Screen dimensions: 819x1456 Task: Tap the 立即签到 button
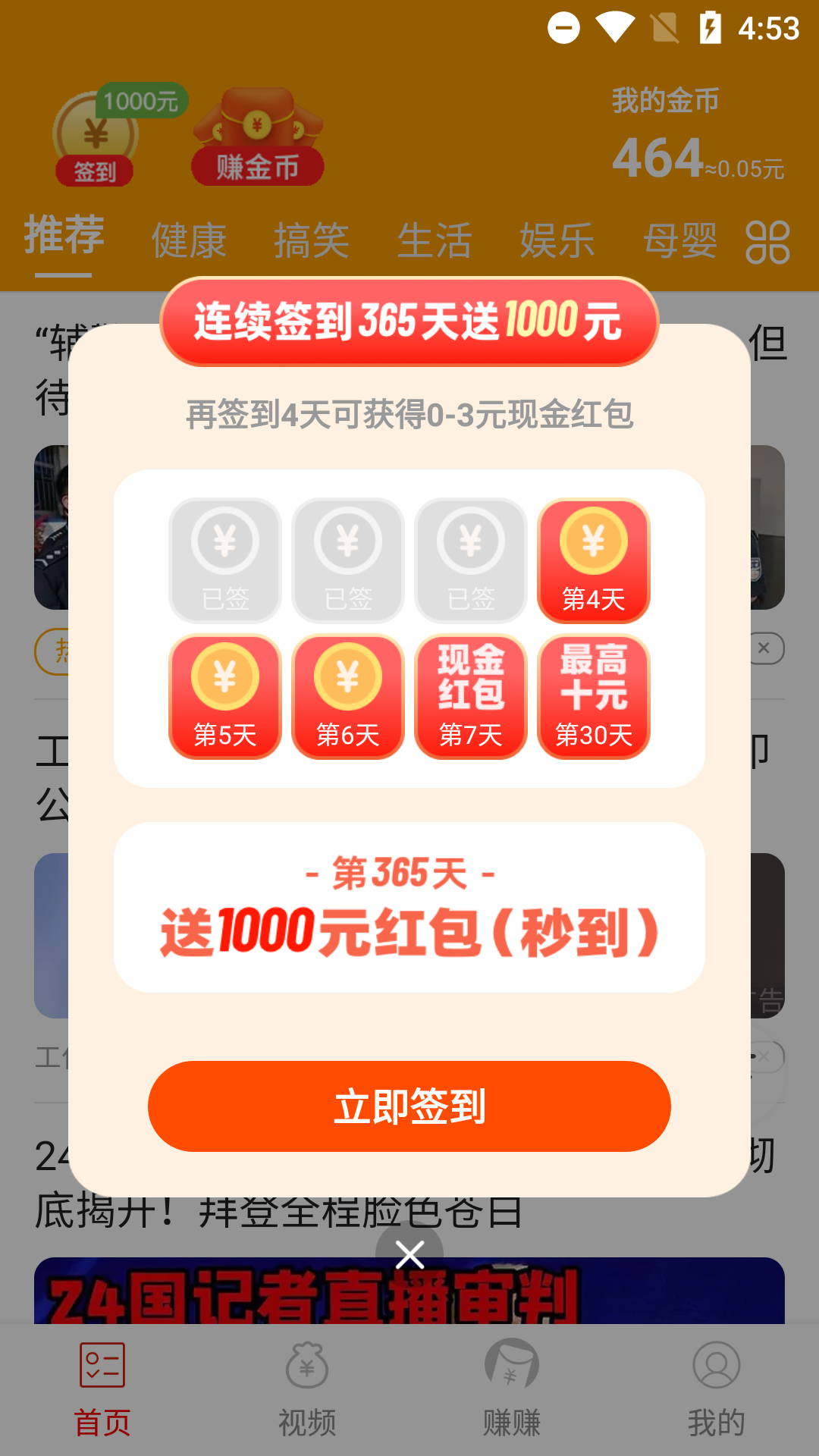(x=409, y=1106)
